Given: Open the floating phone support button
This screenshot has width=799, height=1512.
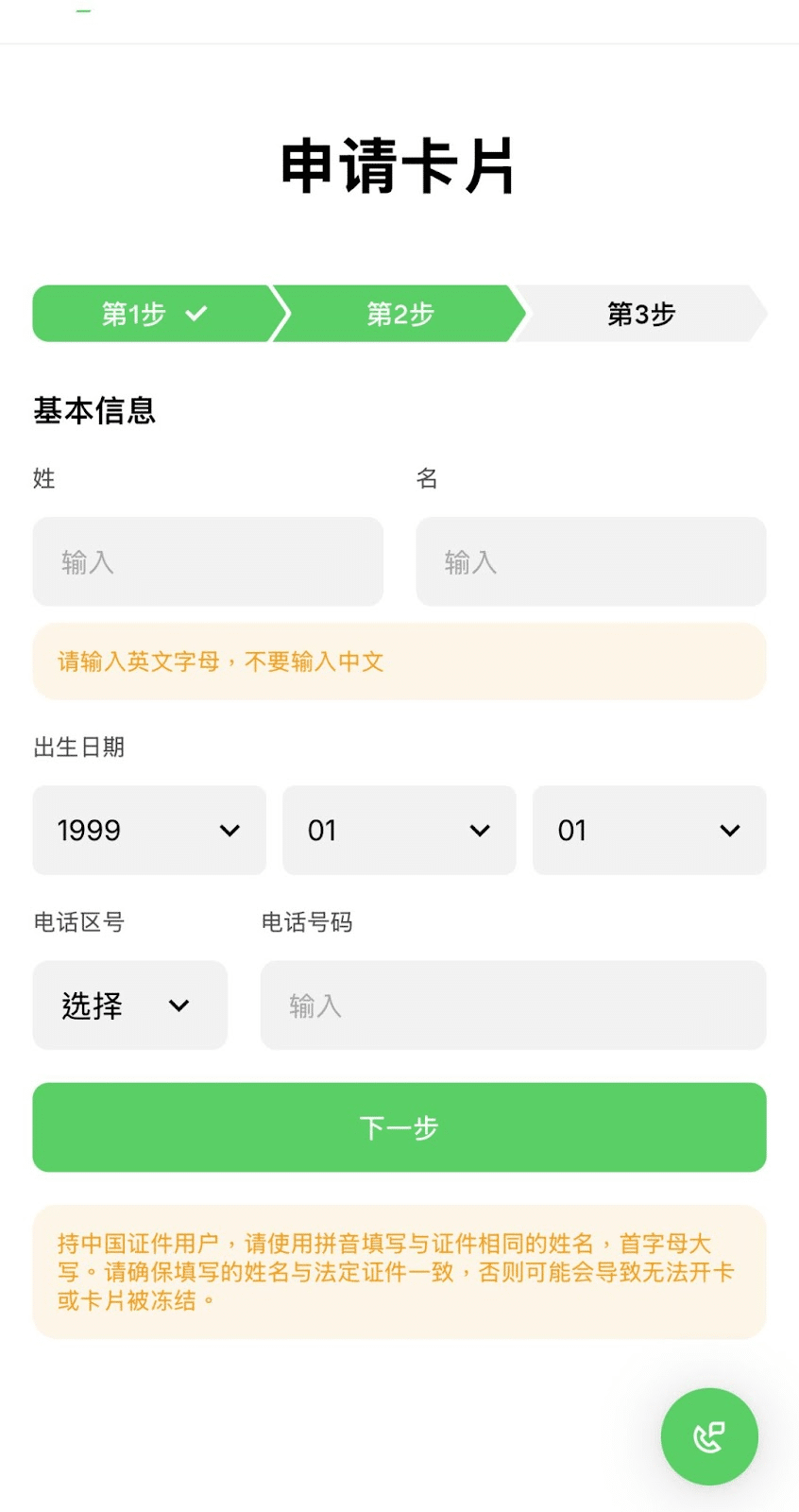Looking at the screenshot, I should 709,1436.
